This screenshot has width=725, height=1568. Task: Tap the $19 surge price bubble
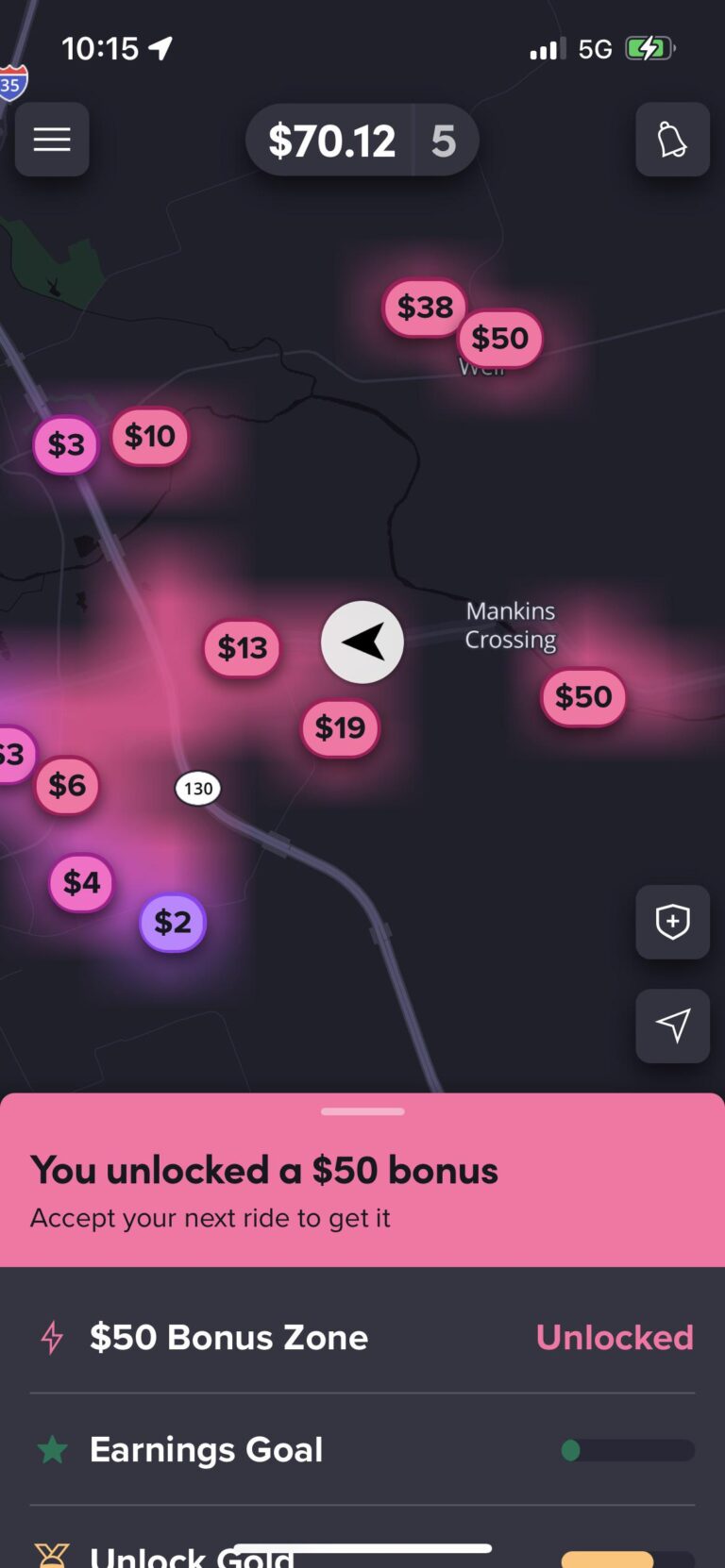[x=340, y=727]
